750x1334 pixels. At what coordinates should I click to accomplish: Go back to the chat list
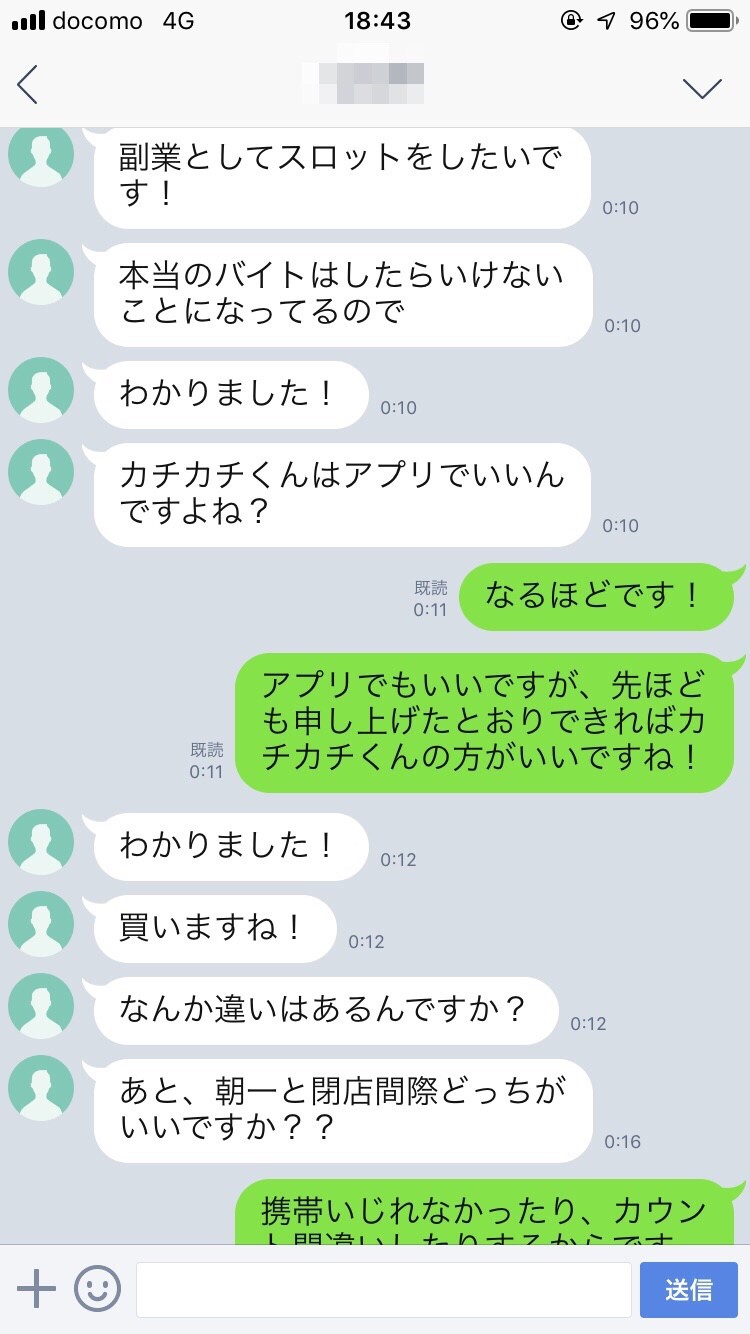click(x=28, y=85)
